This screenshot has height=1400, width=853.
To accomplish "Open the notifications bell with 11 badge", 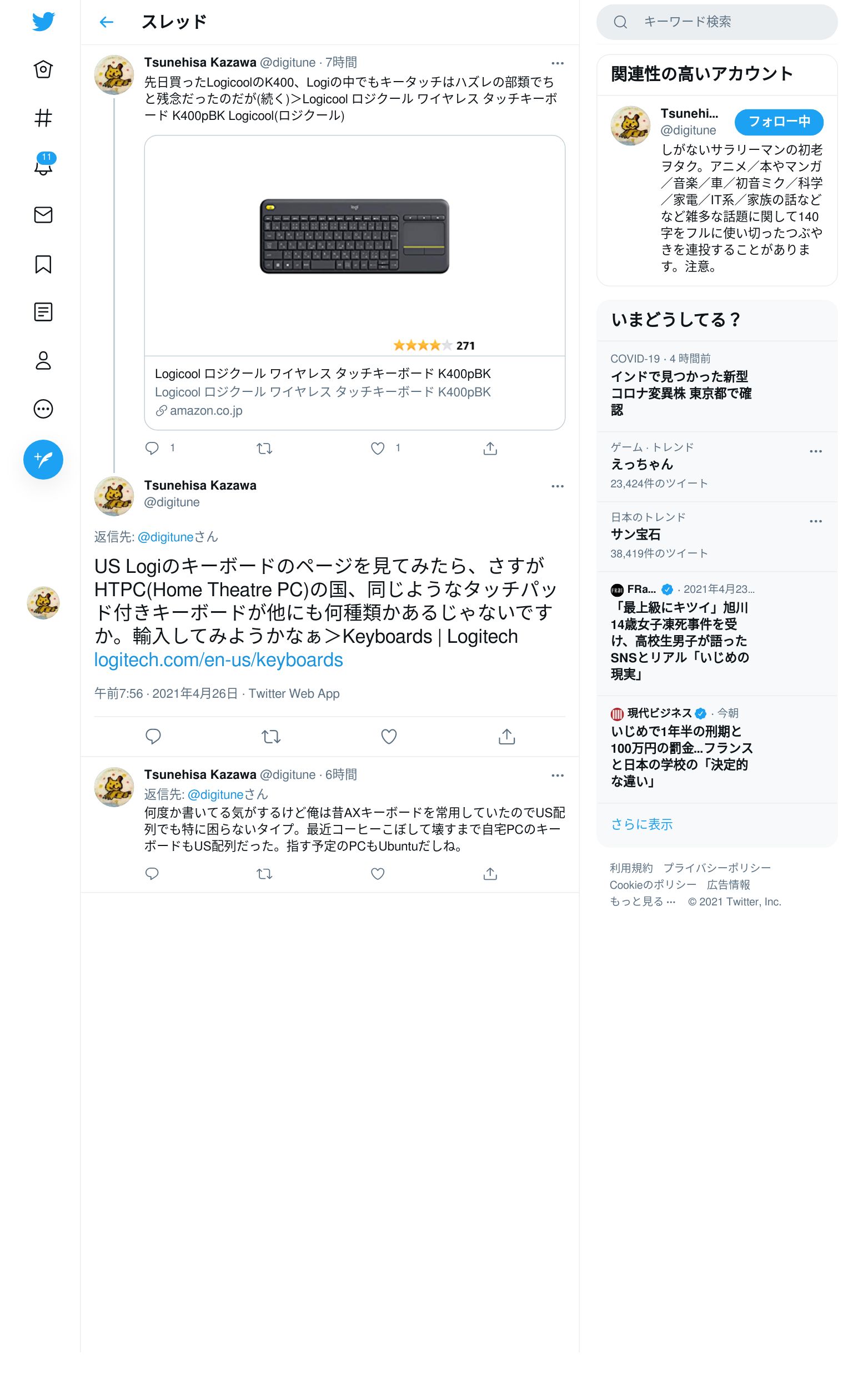I will (x=43, y=165).
